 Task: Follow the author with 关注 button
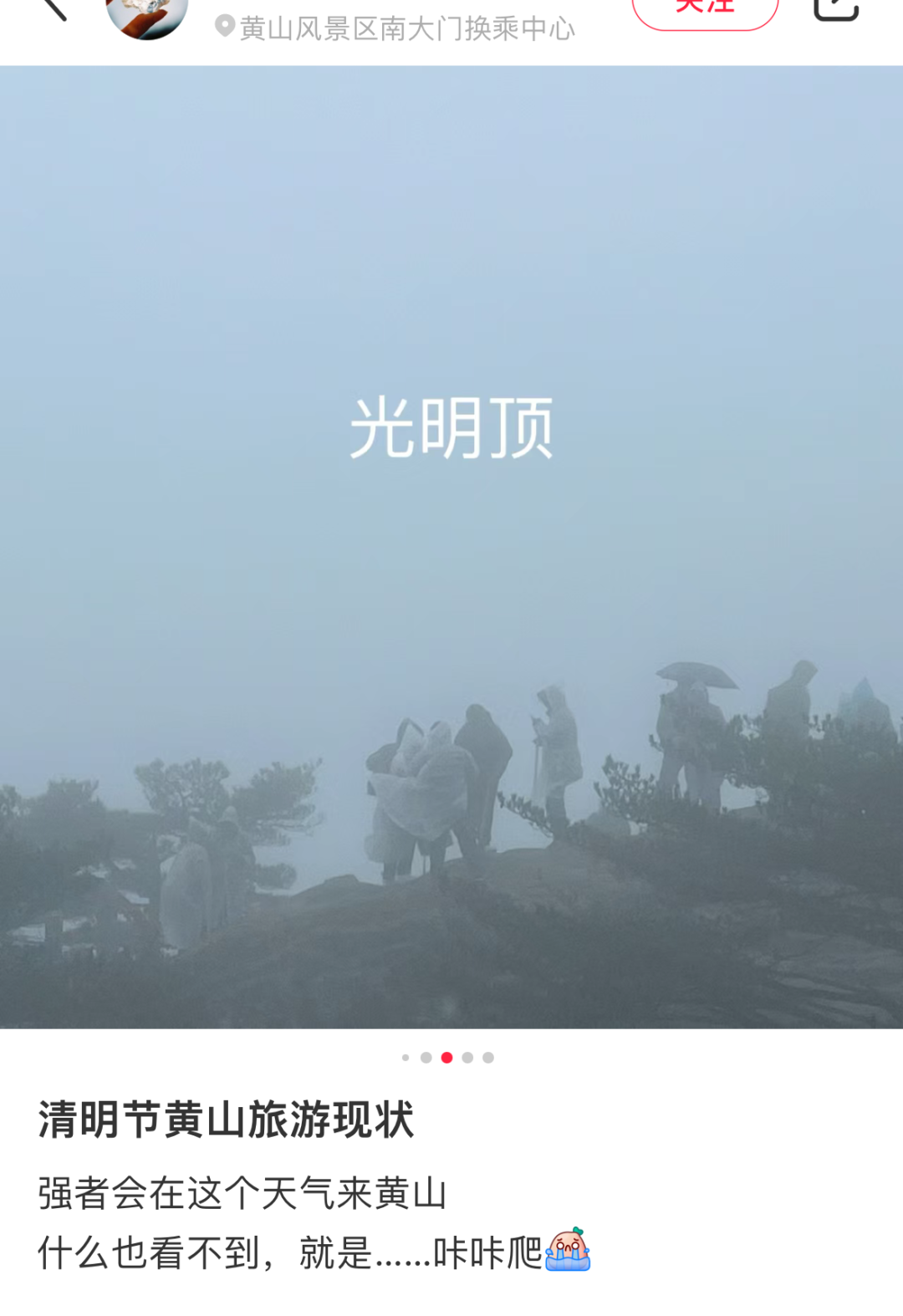coord(705,10)
